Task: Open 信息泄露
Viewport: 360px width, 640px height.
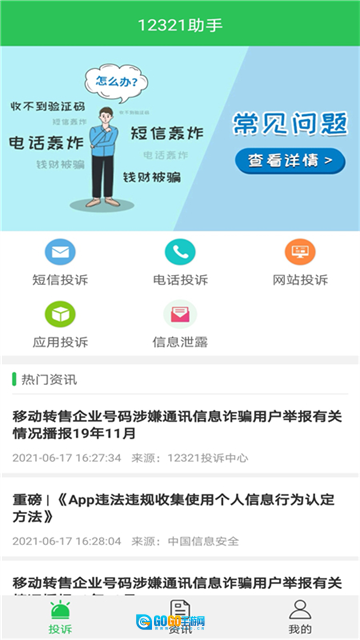Action: [x=180, y=324]
